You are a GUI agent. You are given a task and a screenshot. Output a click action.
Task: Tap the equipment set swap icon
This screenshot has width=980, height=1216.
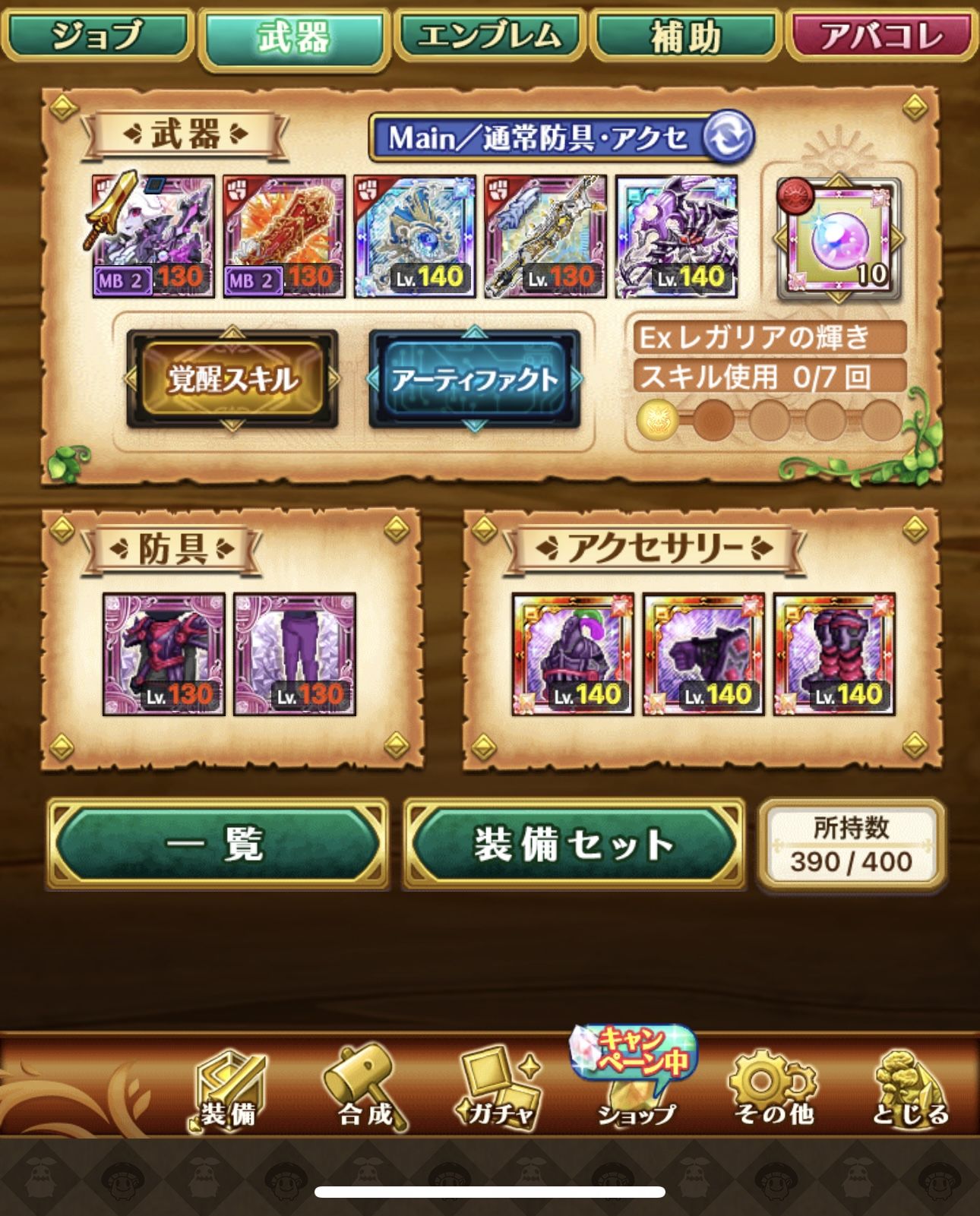pyautogui.click(x=727, y=137)
